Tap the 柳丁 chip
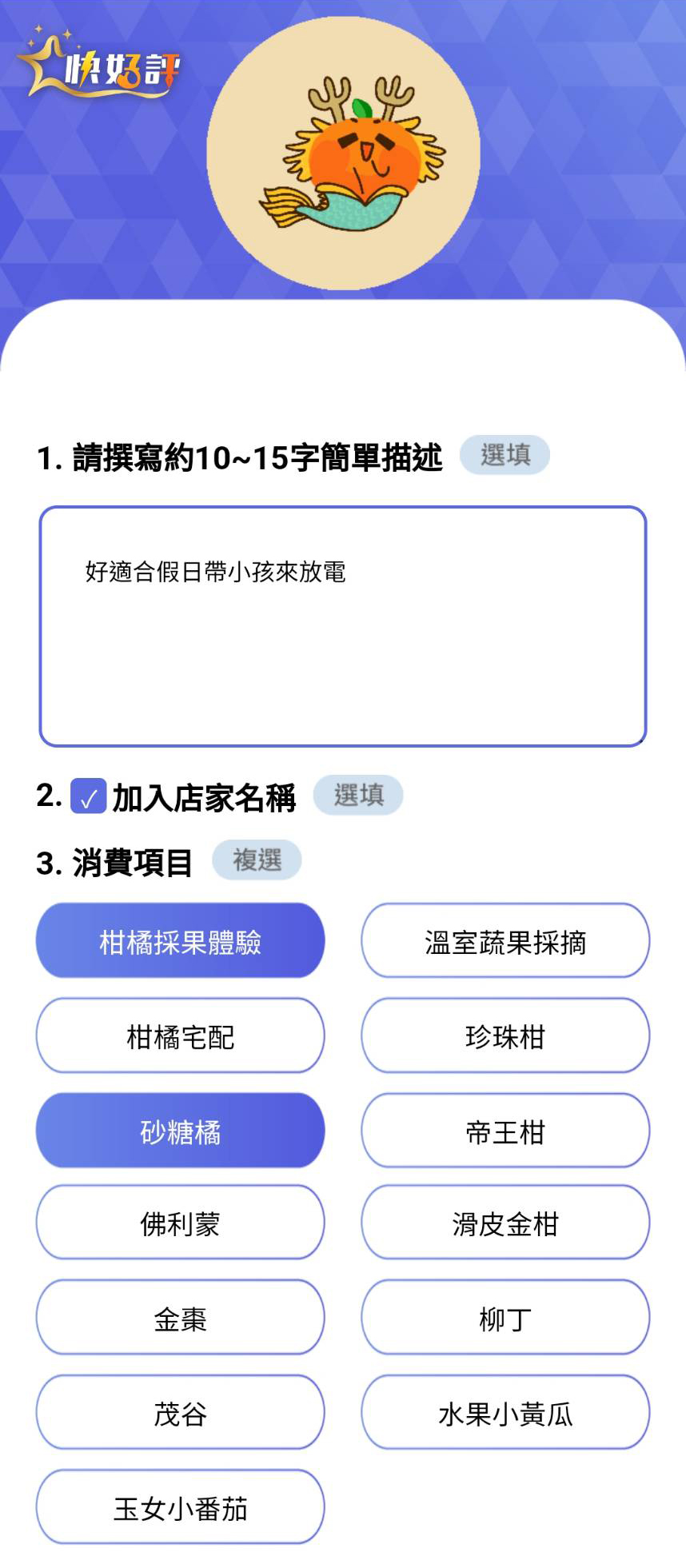The height and width of the screenshot is (1568, 686). [x=505, y=1318]
